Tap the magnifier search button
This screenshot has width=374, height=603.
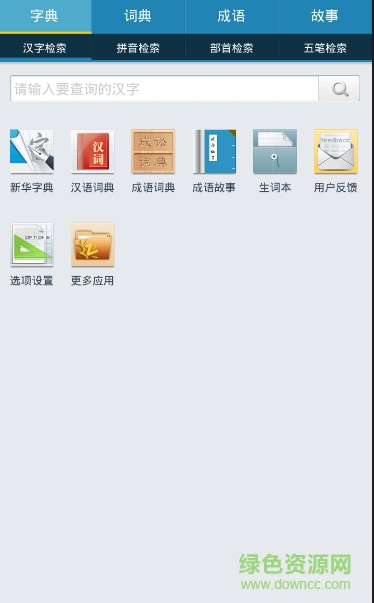pos(339,89)
